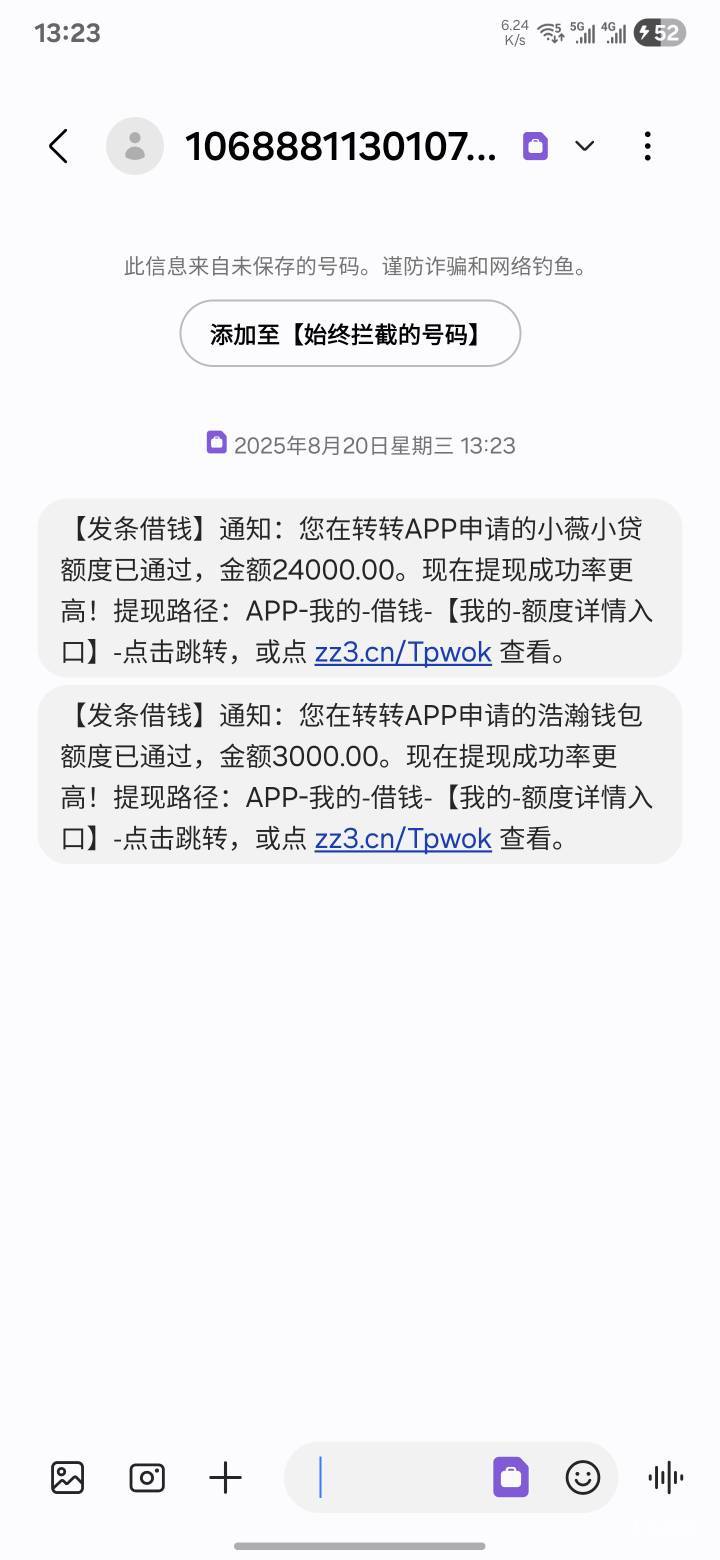Image resolution: width=720 pixels, height=1560 pixels.
Task: Record a voice message
Action: (x=666, y=1477)
